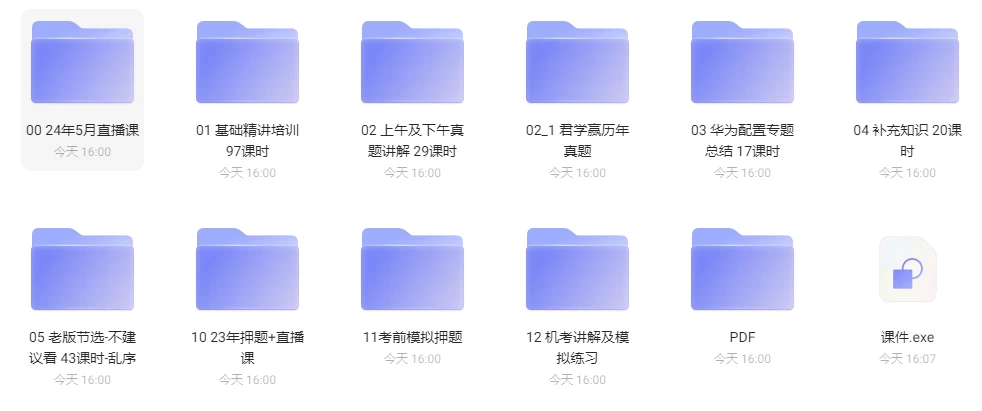Viewport: 982px width, 411px height.
Task: Select the 课件.exe file
Action: [907, 270]
